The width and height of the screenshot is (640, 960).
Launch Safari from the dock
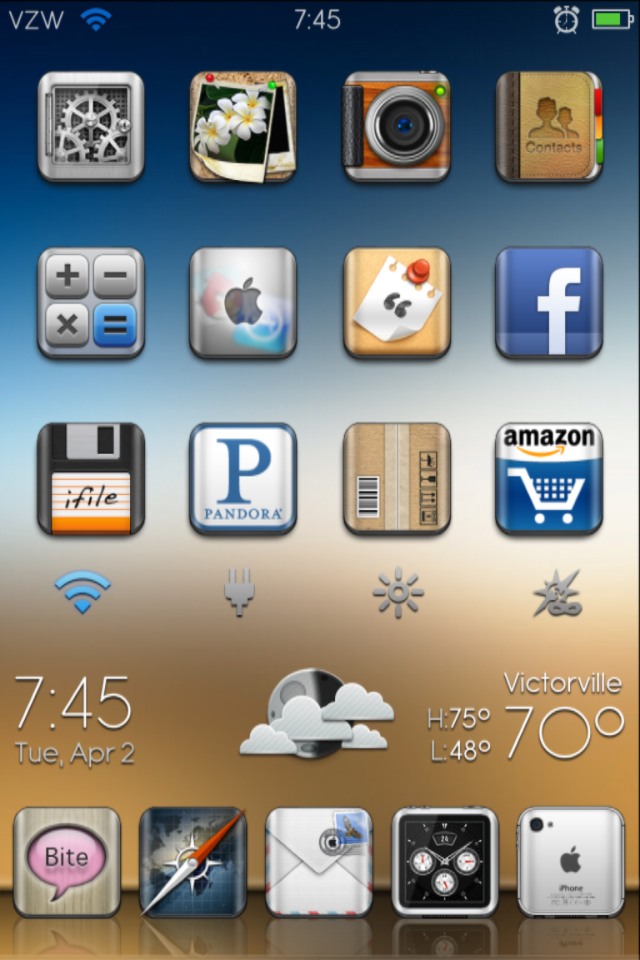(x=193, y=861)
